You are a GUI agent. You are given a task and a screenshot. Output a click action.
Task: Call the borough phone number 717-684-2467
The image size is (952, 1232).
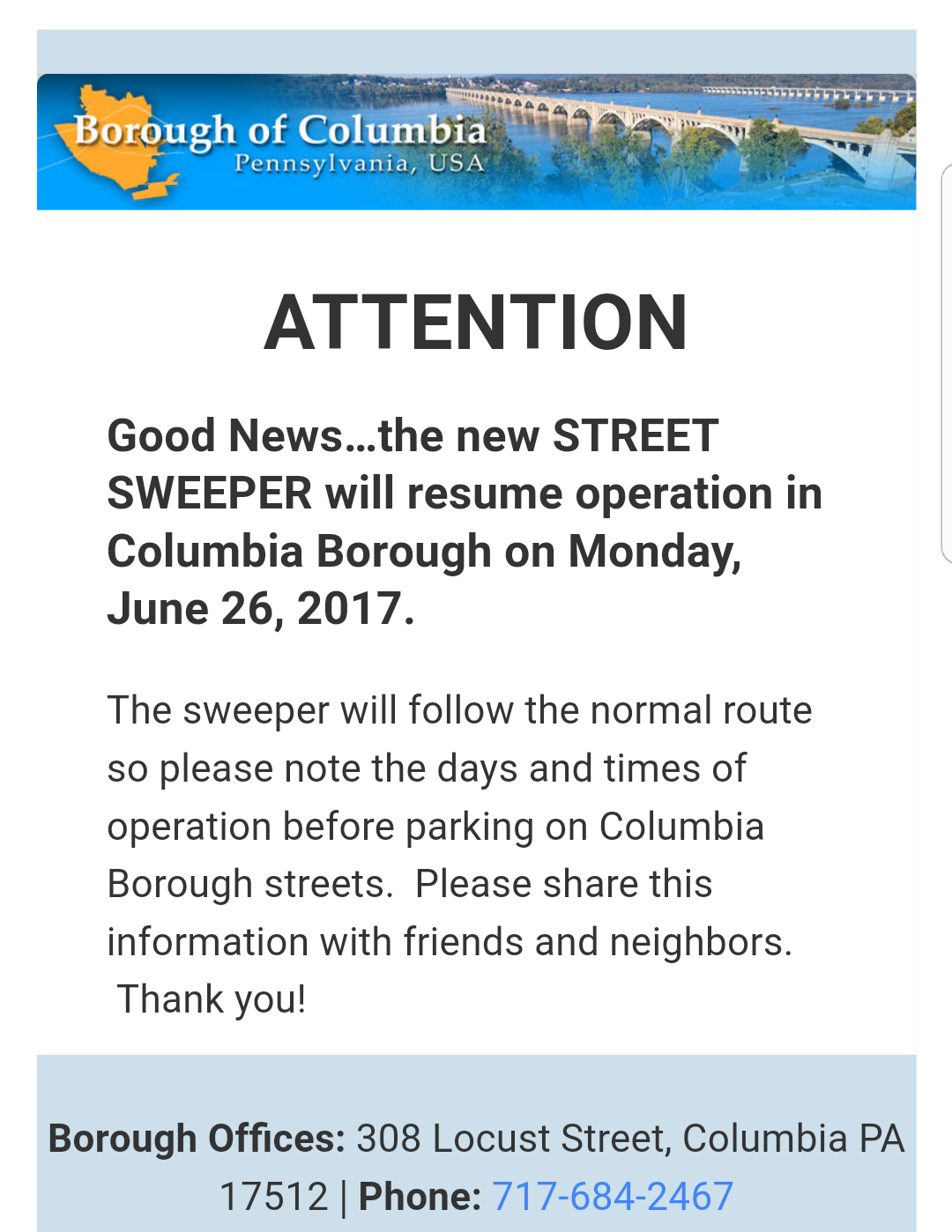click(612, 1196)
